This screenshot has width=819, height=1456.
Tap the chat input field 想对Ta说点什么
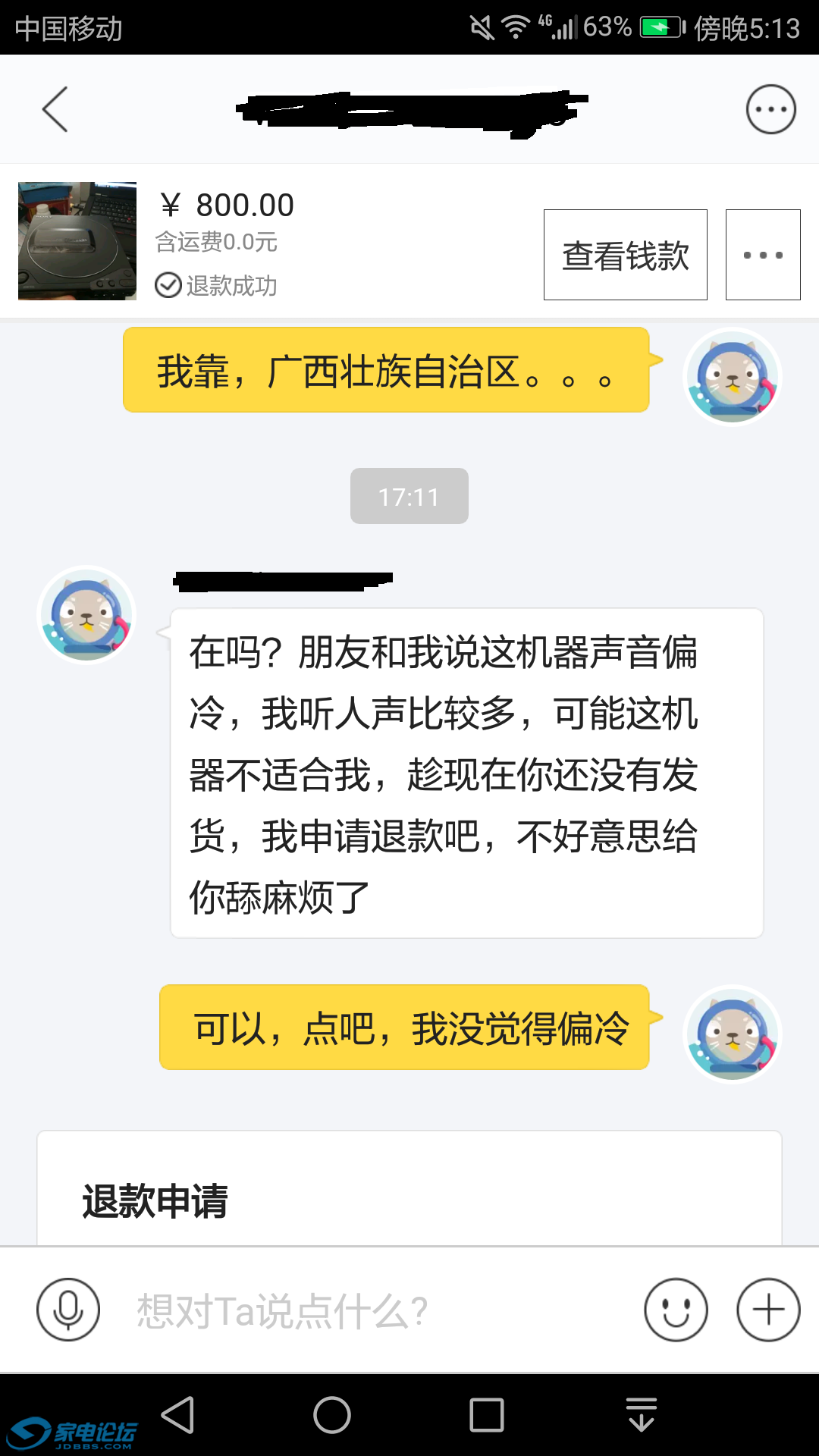[341, 1308]
